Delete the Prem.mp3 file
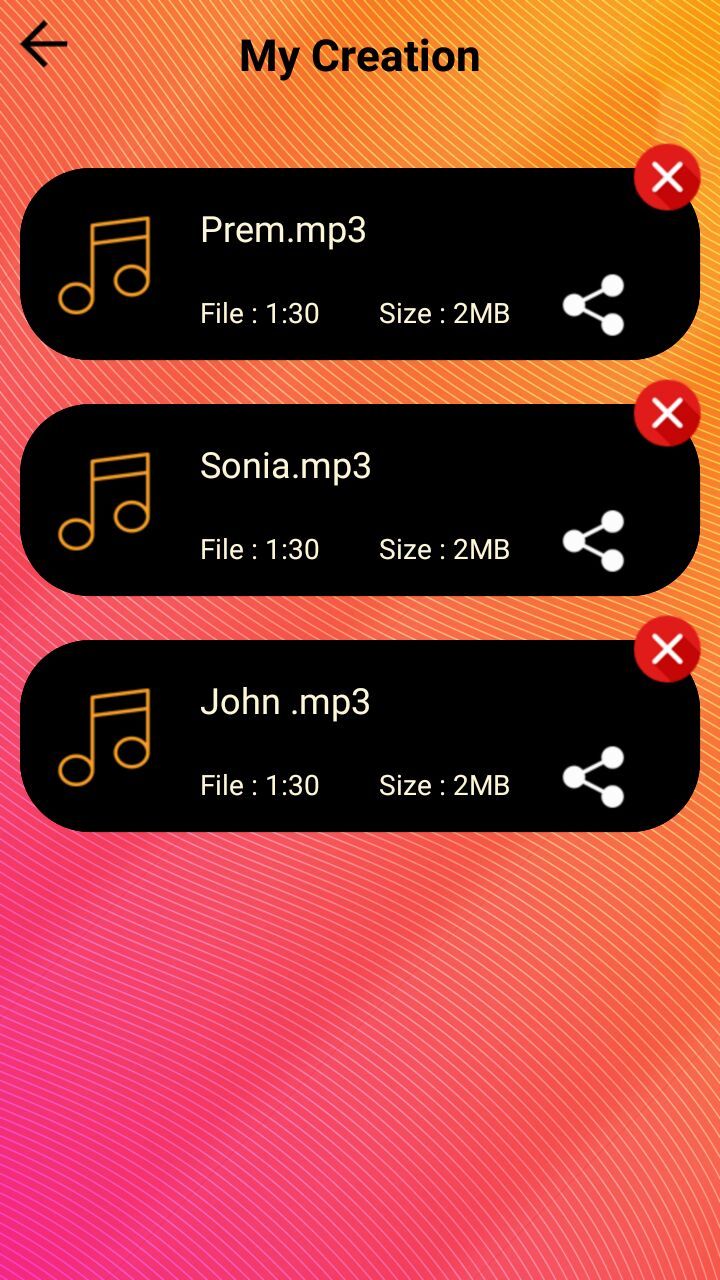 coord(667,178)
